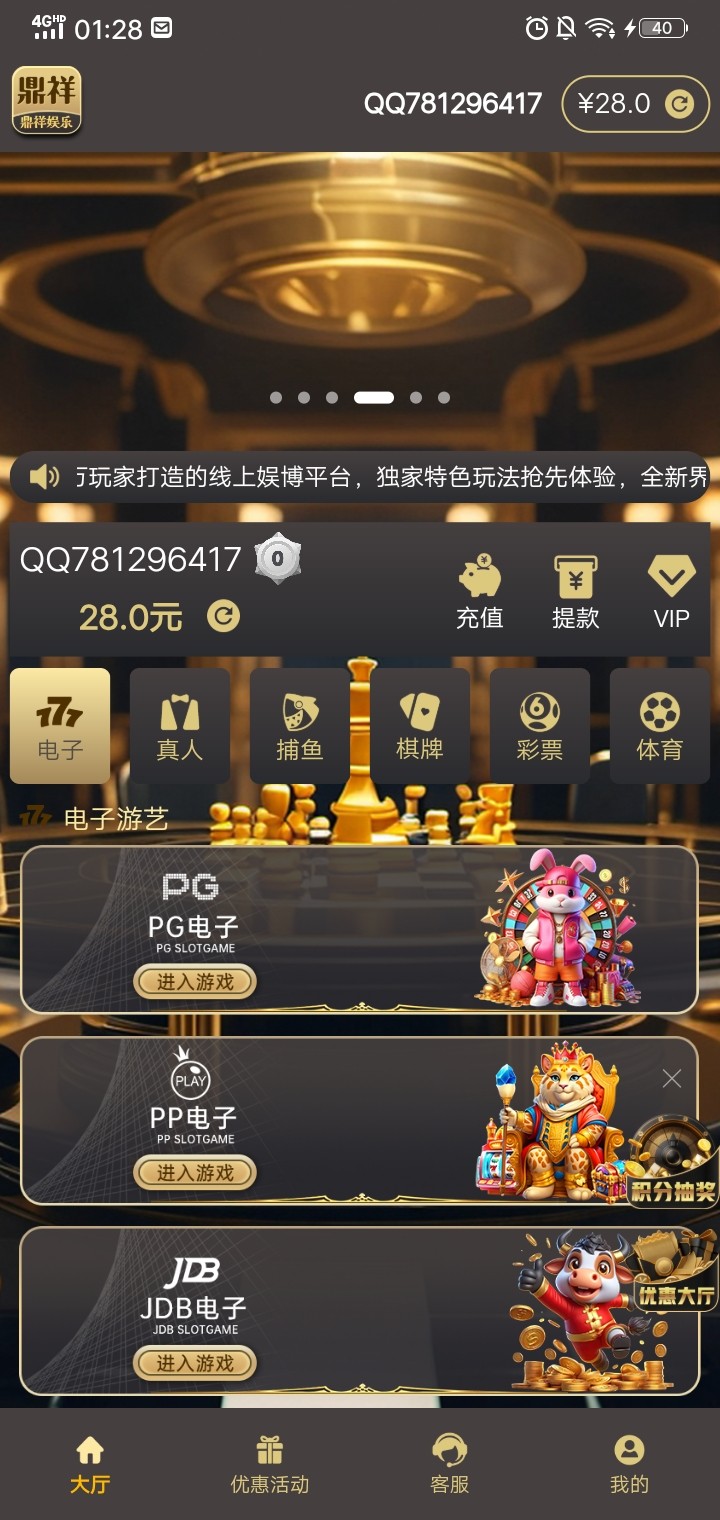Open the 优惠大厅 floating shortcut

[x=677, y=1270]
